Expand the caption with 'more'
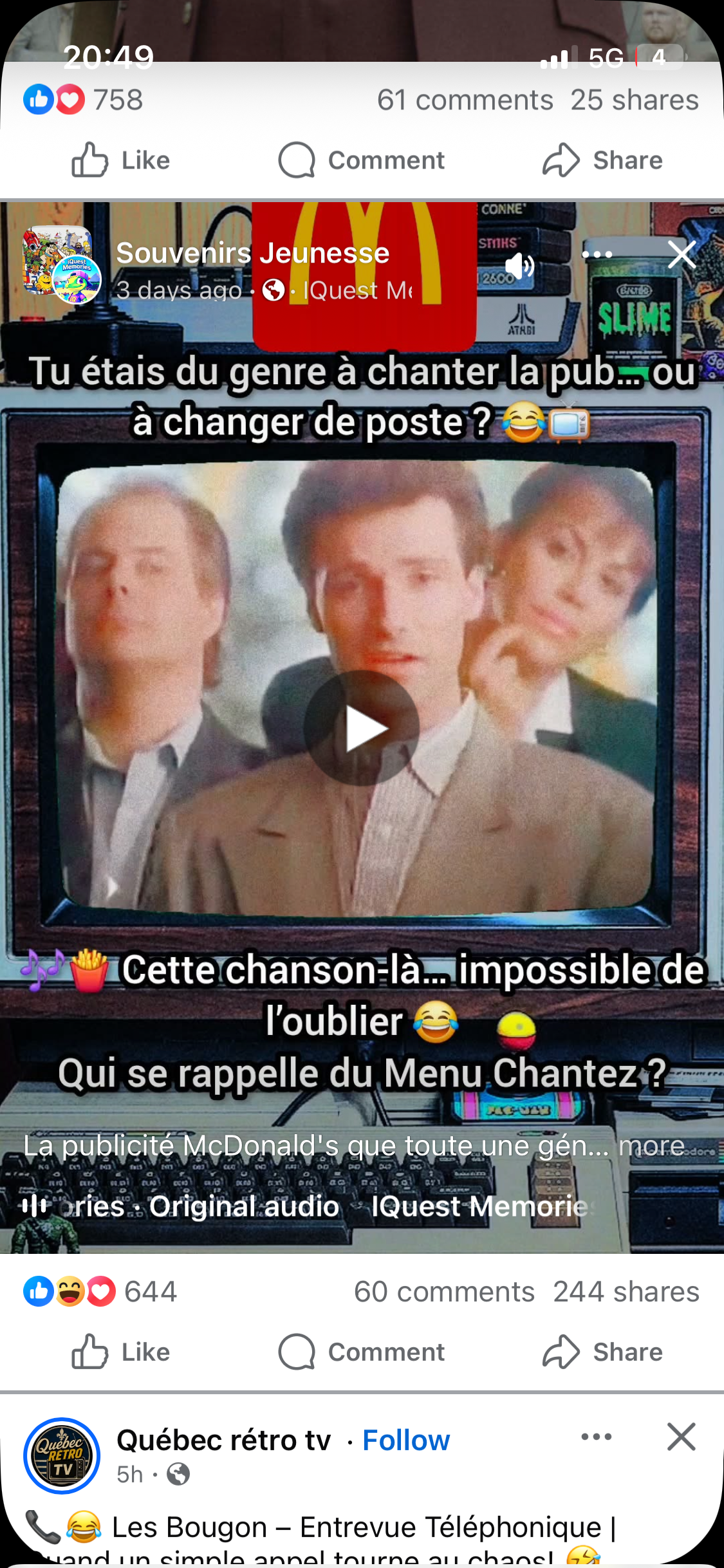The height and width of the screenshot is (1568, 724). point(651,1146)
